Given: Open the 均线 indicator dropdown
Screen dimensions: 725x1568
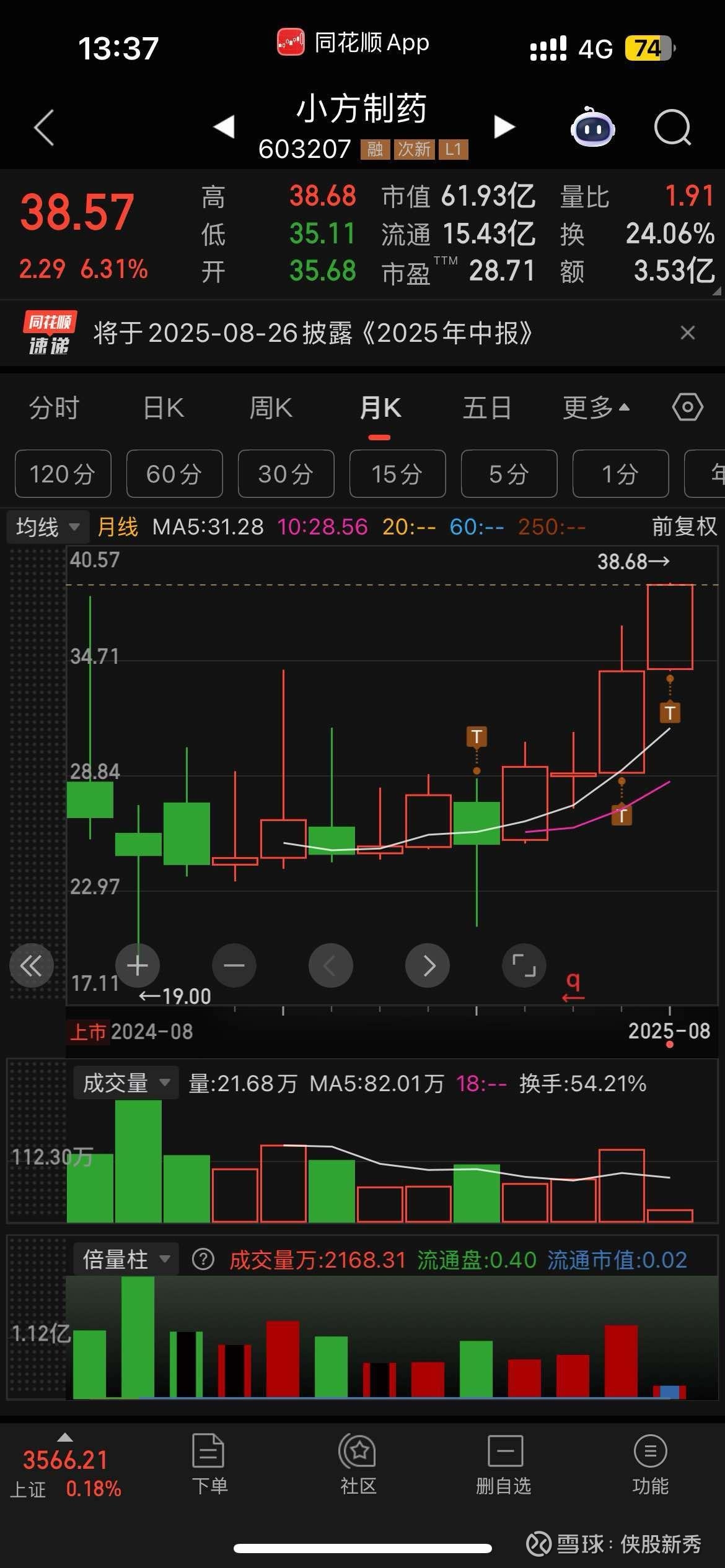Looking at the screenshot, I should point(48,527).
